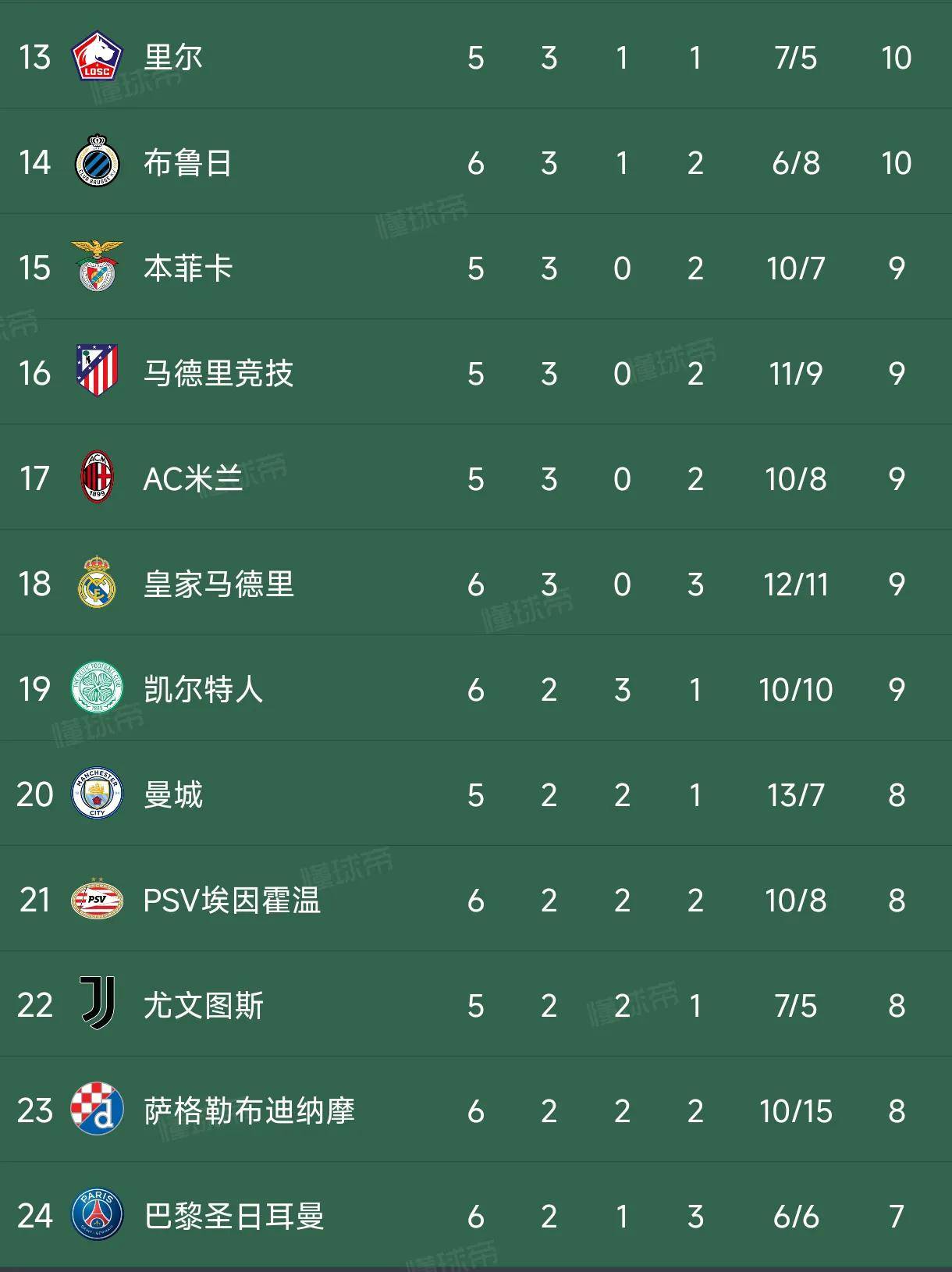Click the Atletico Madrid crest

click(x=96, y=373)
